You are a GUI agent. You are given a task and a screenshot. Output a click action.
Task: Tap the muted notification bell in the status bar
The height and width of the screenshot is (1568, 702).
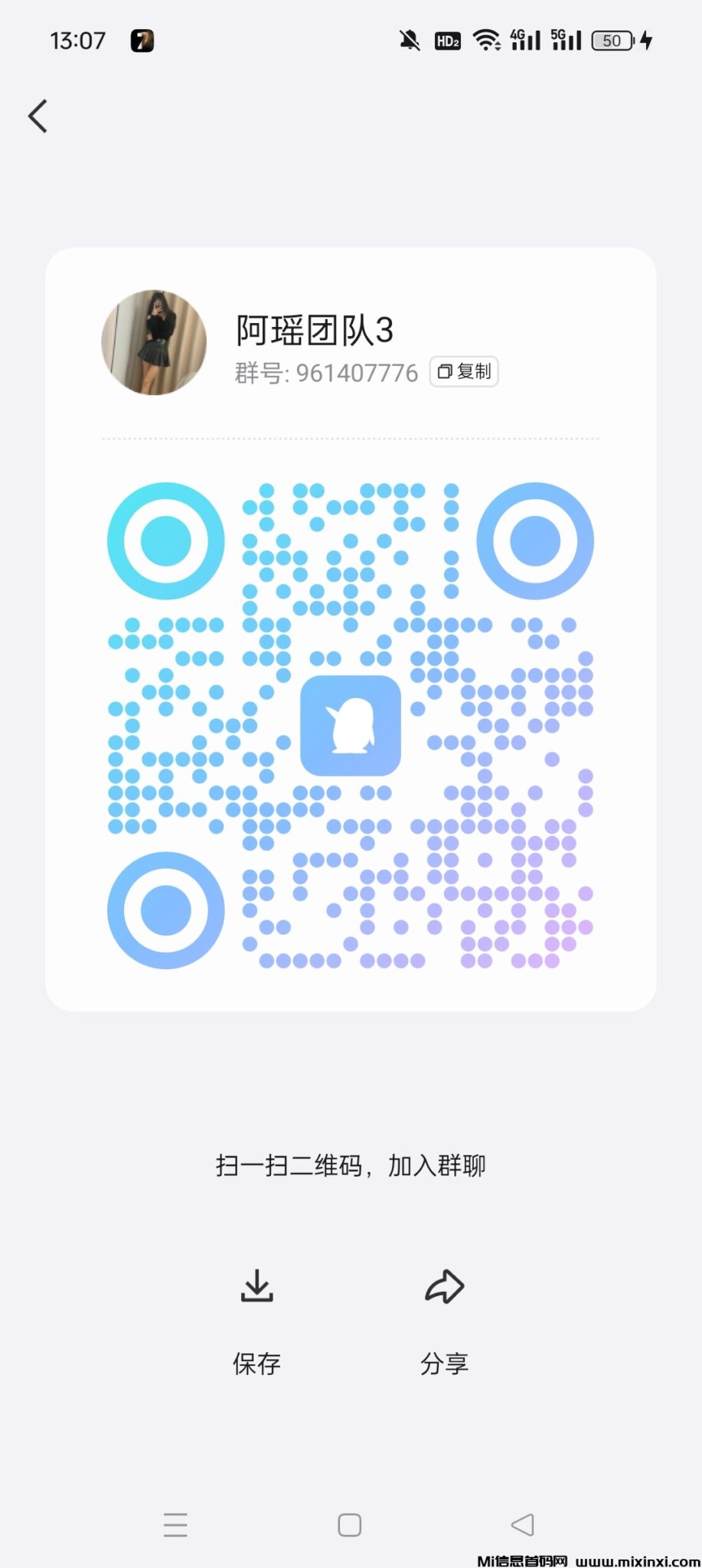(409, 40)
